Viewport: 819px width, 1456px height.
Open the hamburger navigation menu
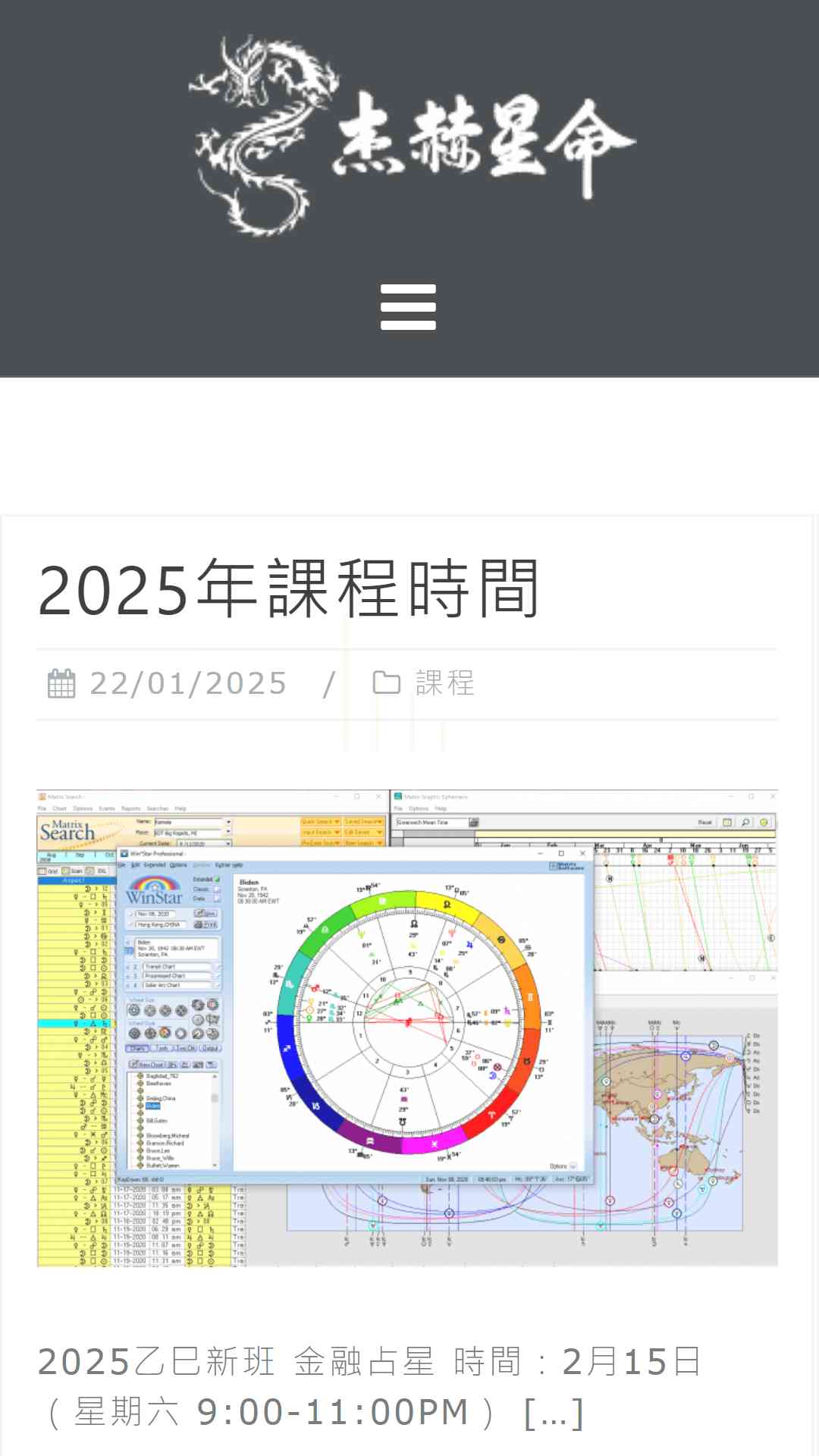click(x=408, y=307)
